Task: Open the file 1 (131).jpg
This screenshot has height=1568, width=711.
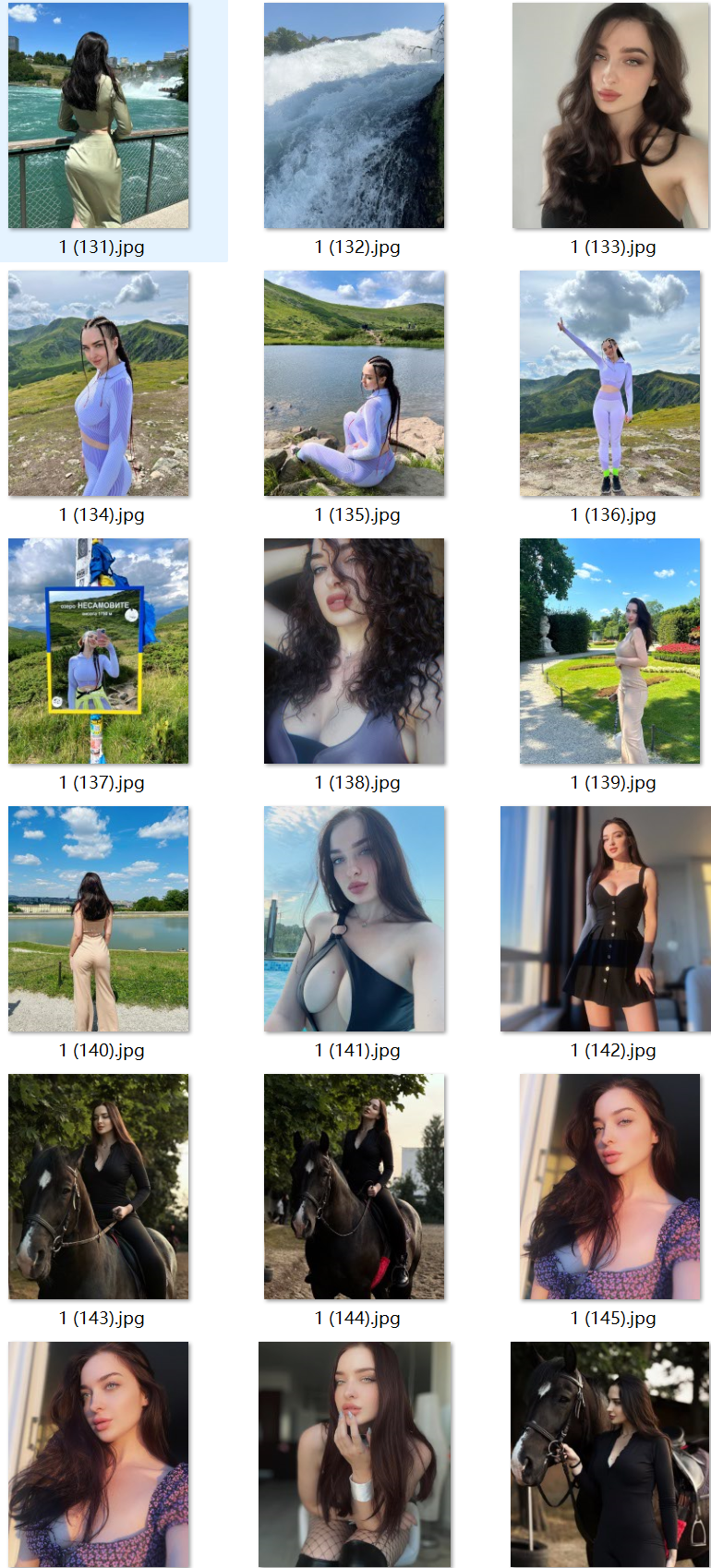Action: coord(99,115)
